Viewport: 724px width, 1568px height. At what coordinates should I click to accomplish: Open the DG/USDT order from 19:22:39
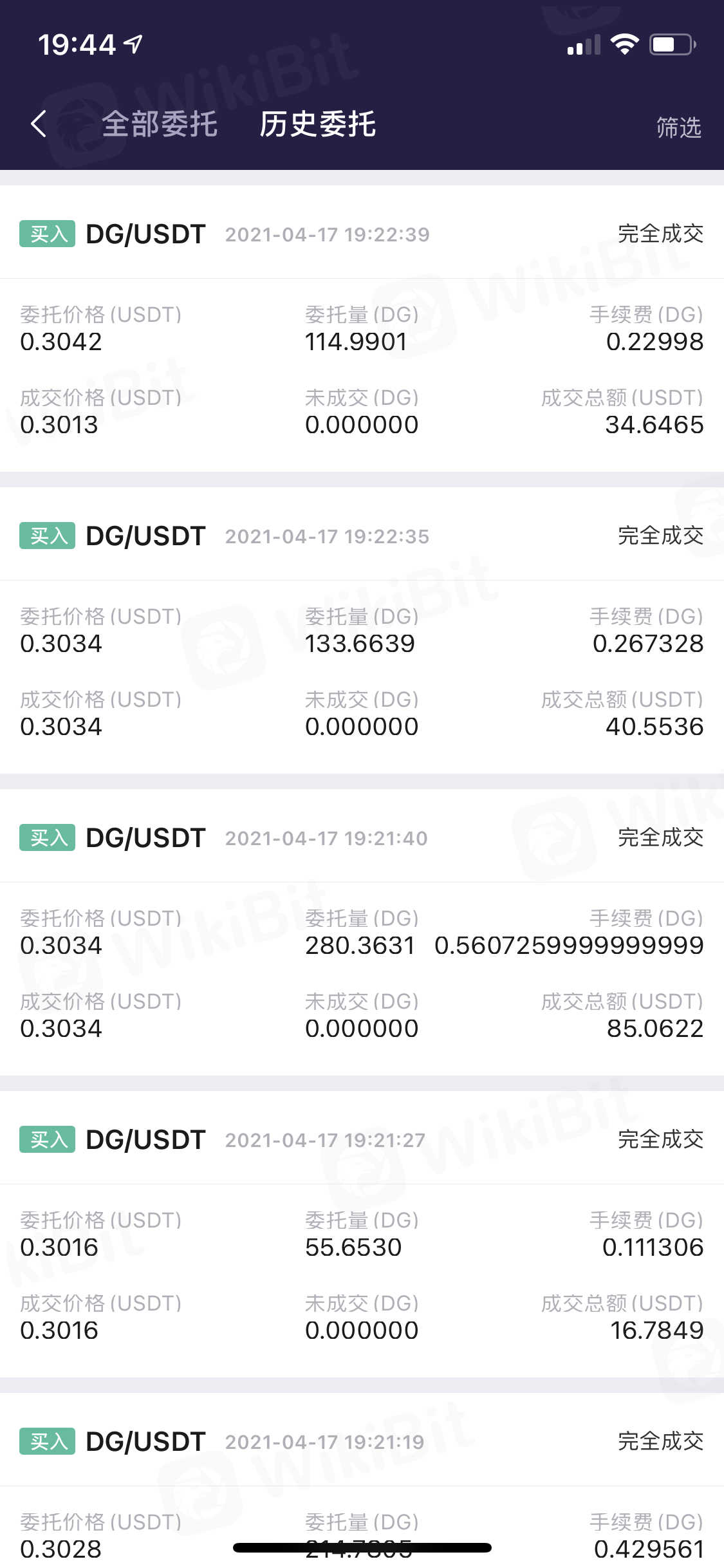click(145, 234)
